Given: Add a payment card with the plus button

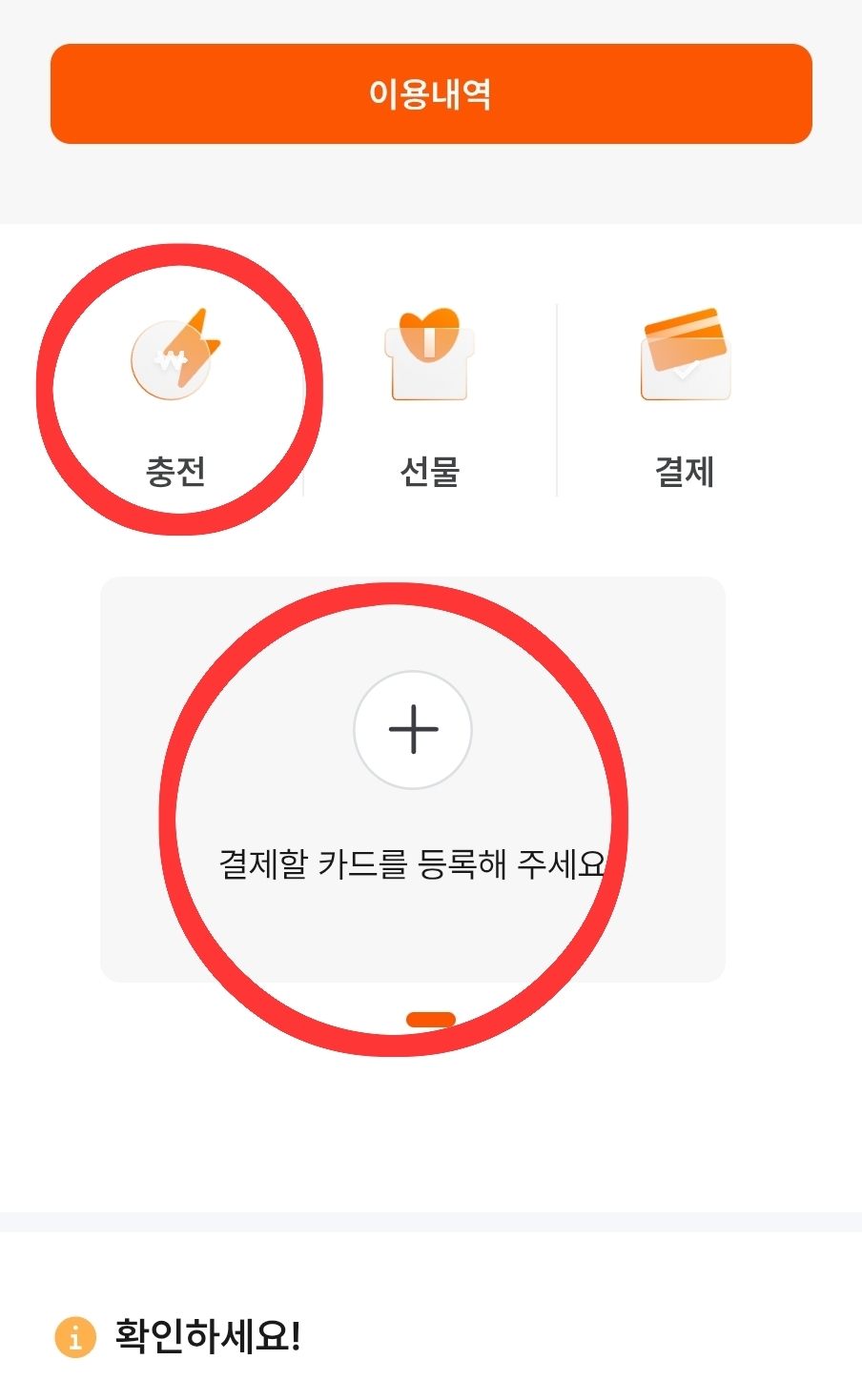Looking at the screenshot, I should tap(413, 730).
